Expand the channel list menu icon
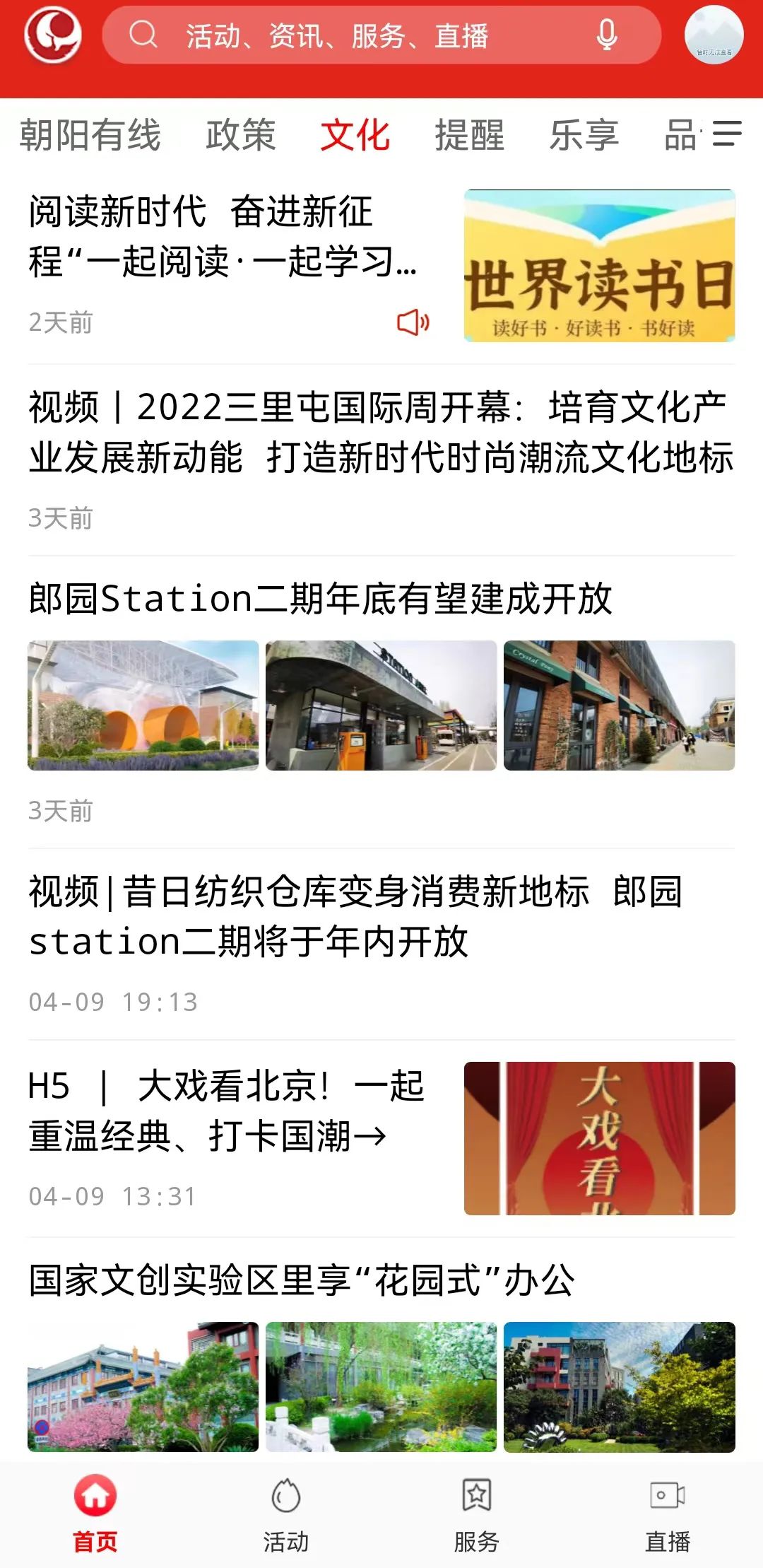This screenshot has width=763, height=1568. tap(727, 134)
